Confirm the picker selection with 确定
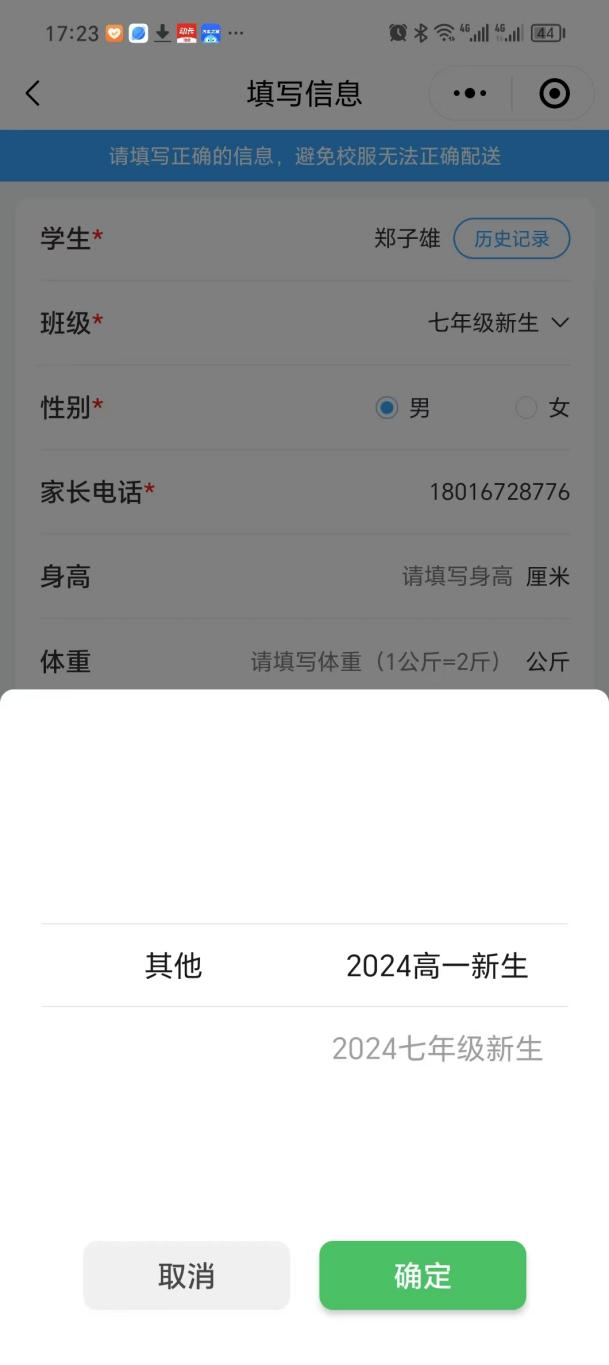This screenshot has height=1365, width=609. [x=422, y=1275]
